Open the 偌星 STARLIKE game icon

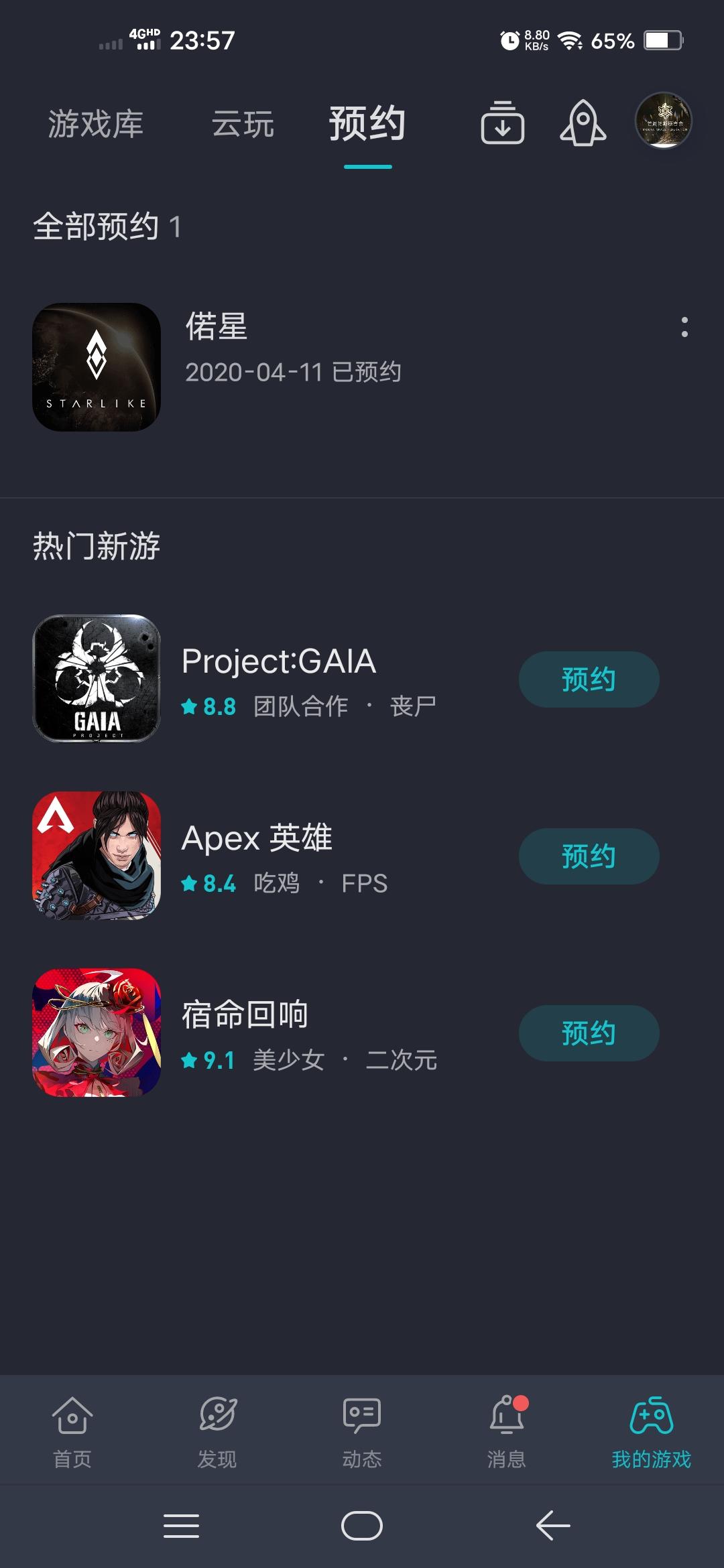97,365
